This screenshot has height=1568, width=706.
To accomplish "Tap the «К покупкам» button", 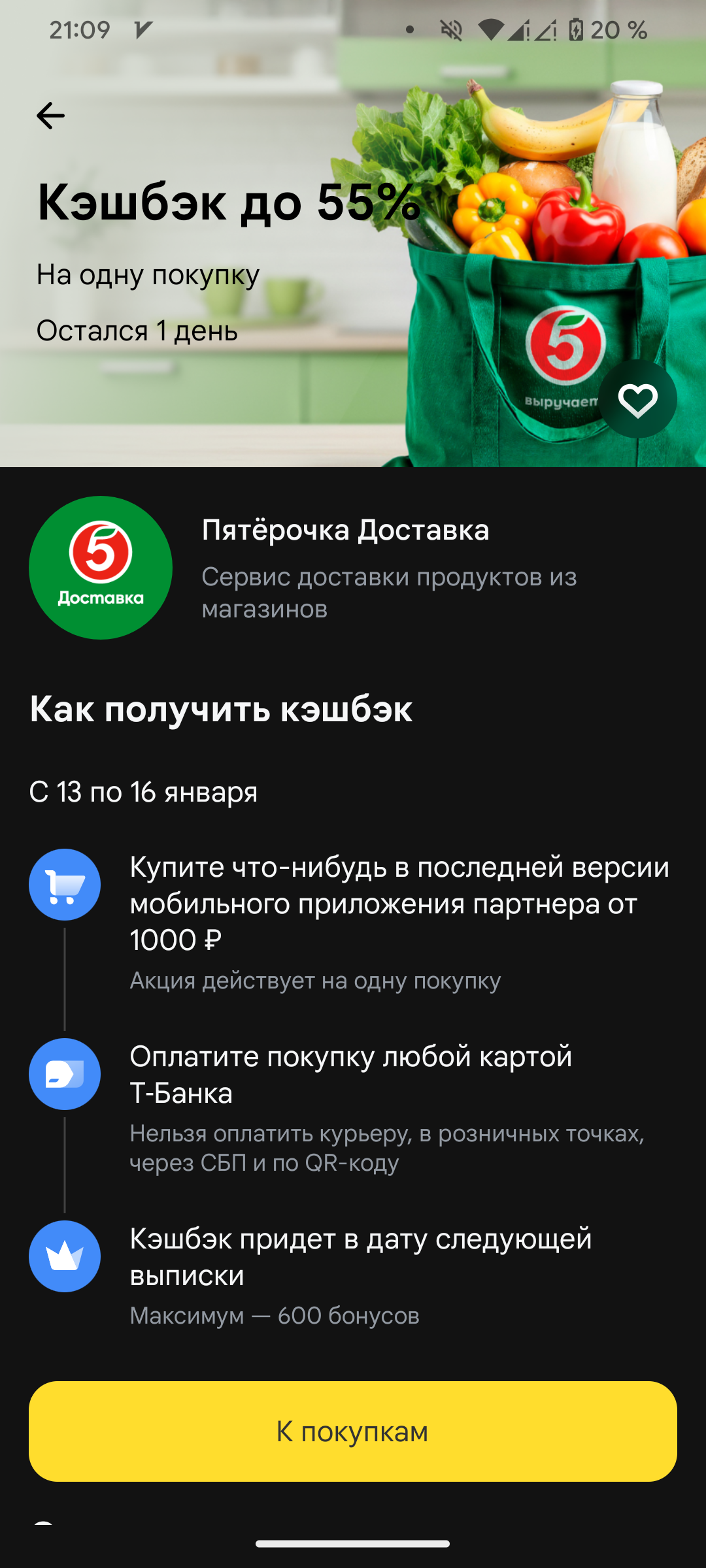I will [x=353, y=1431].
